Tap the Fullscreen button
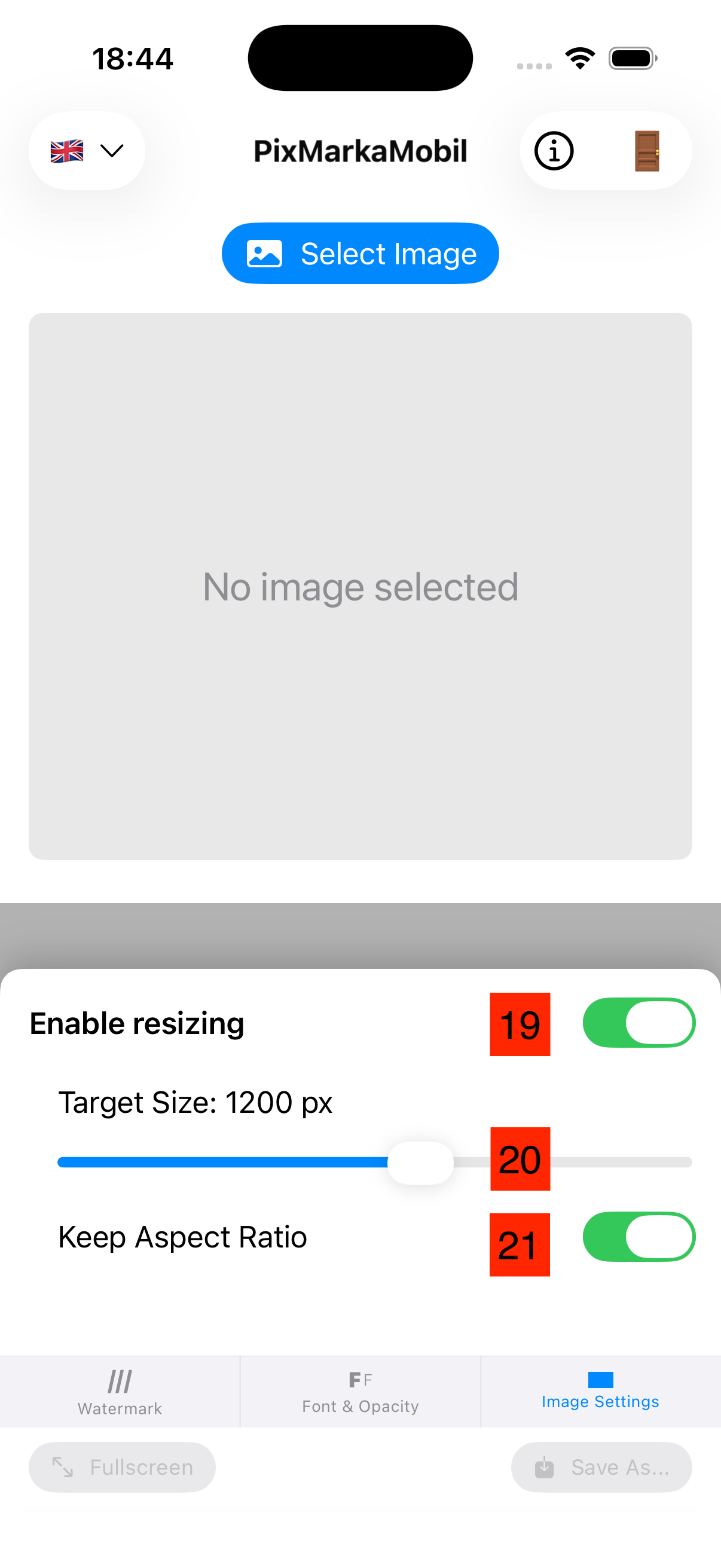This screenshot has width=721, height=1568. (x=123, y=1468)
